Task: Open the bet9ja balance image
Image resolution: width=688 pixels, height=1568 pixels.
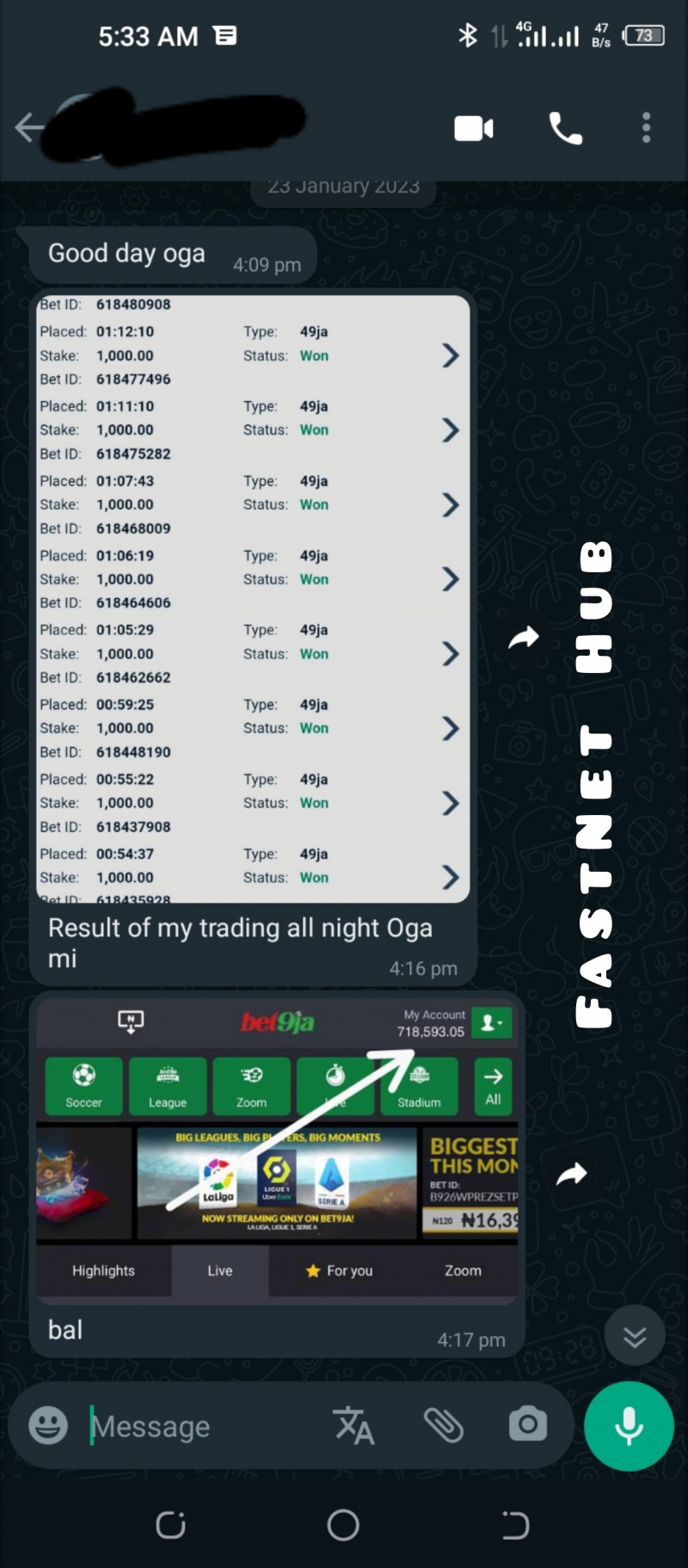Action: (277, 1149)
